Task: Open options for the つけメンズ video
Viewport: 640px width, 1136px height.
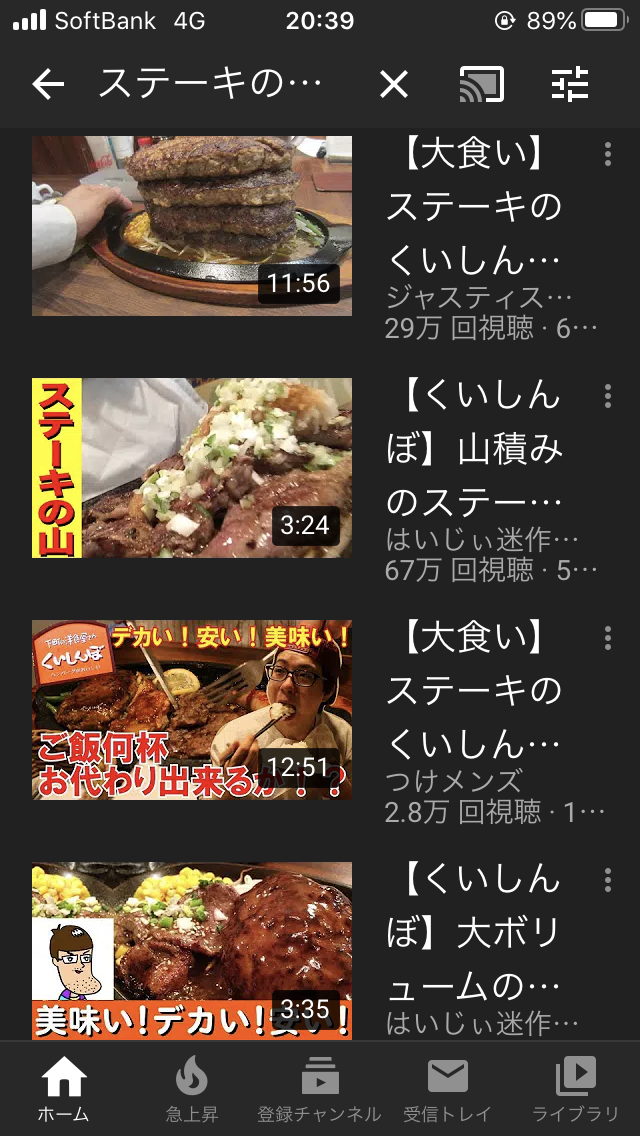Action: pyautogui.click(x=607, y=638)
